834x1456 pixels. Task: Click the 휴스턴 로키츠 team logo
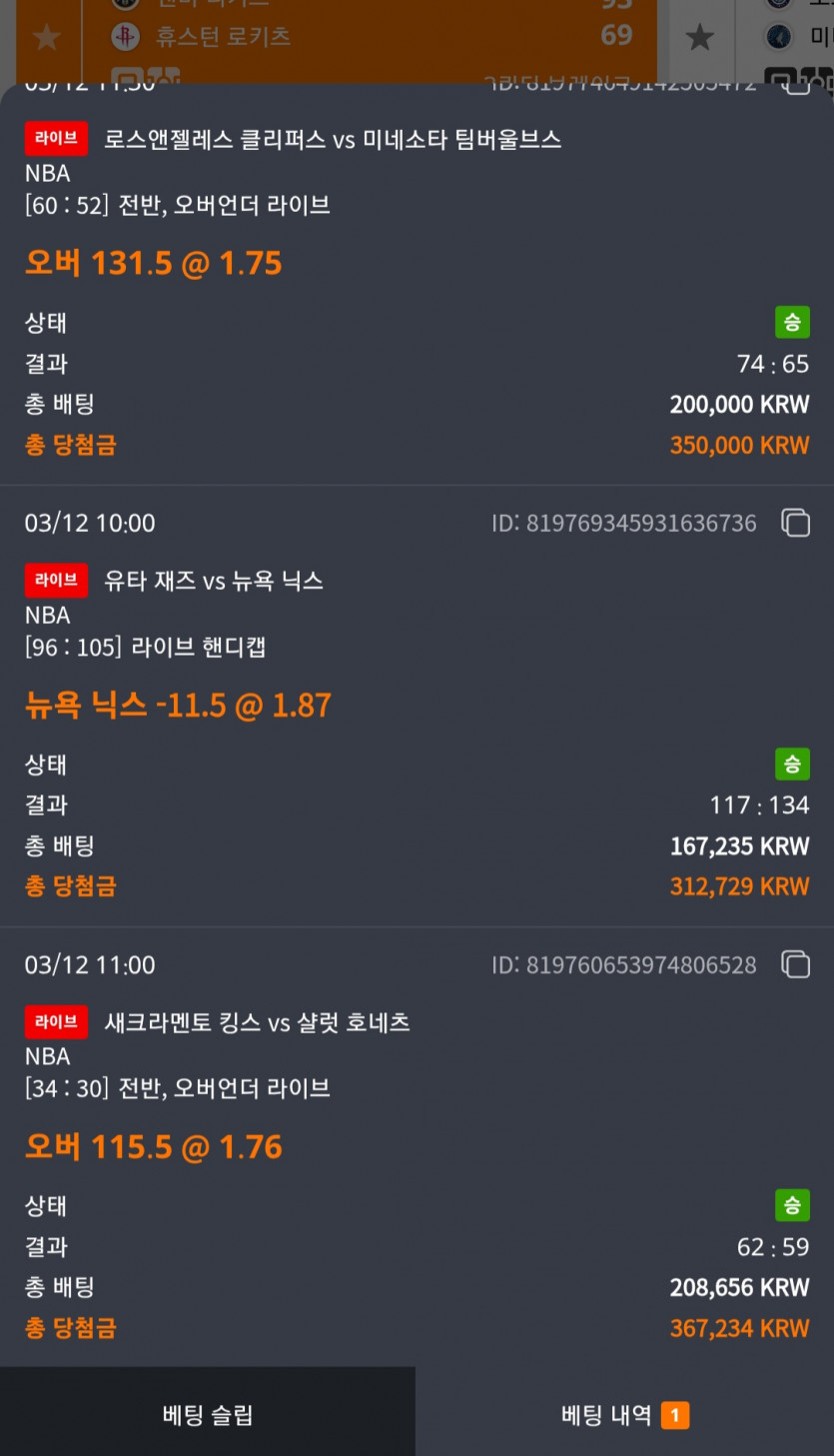125,38
